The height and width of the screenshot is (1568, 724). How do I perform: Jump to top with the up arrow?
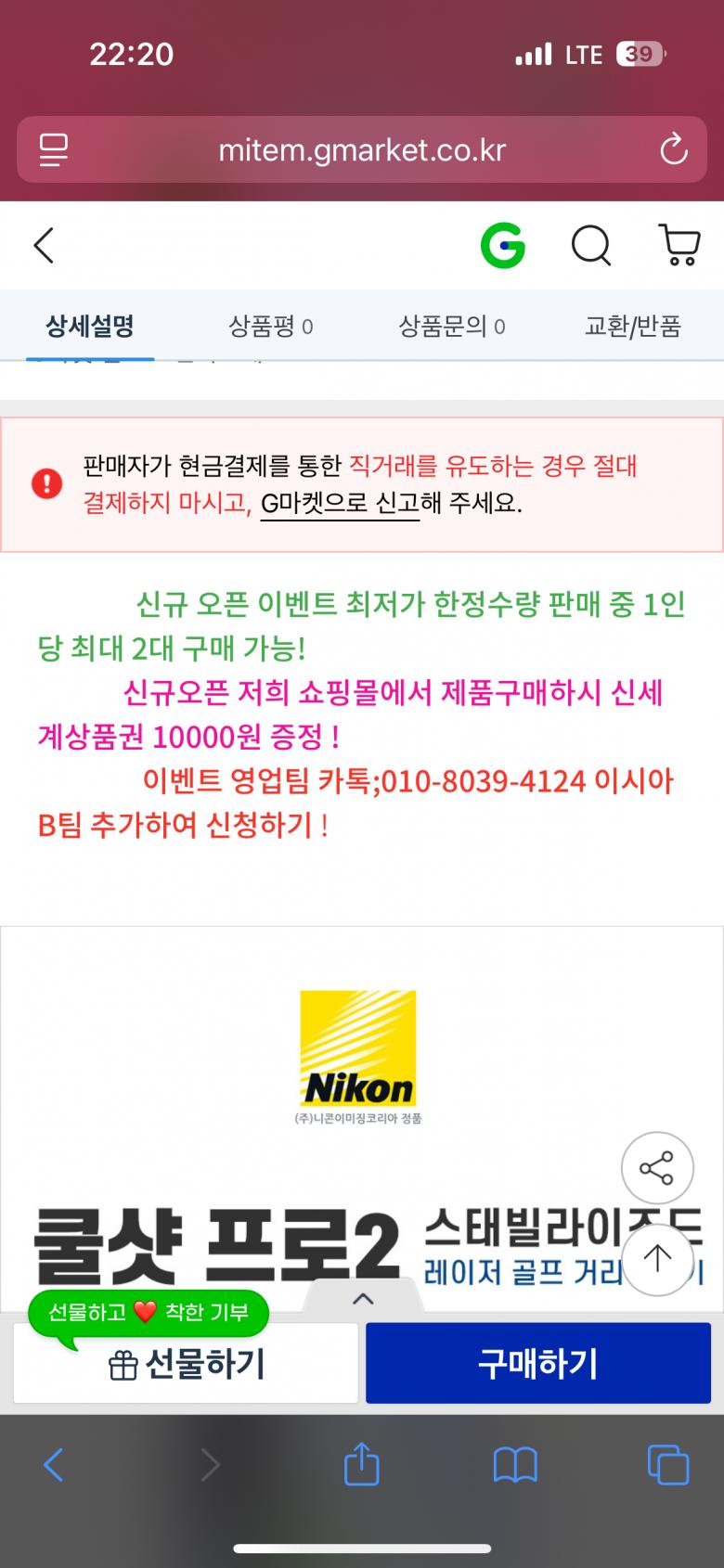click(x=657, y=1258)
